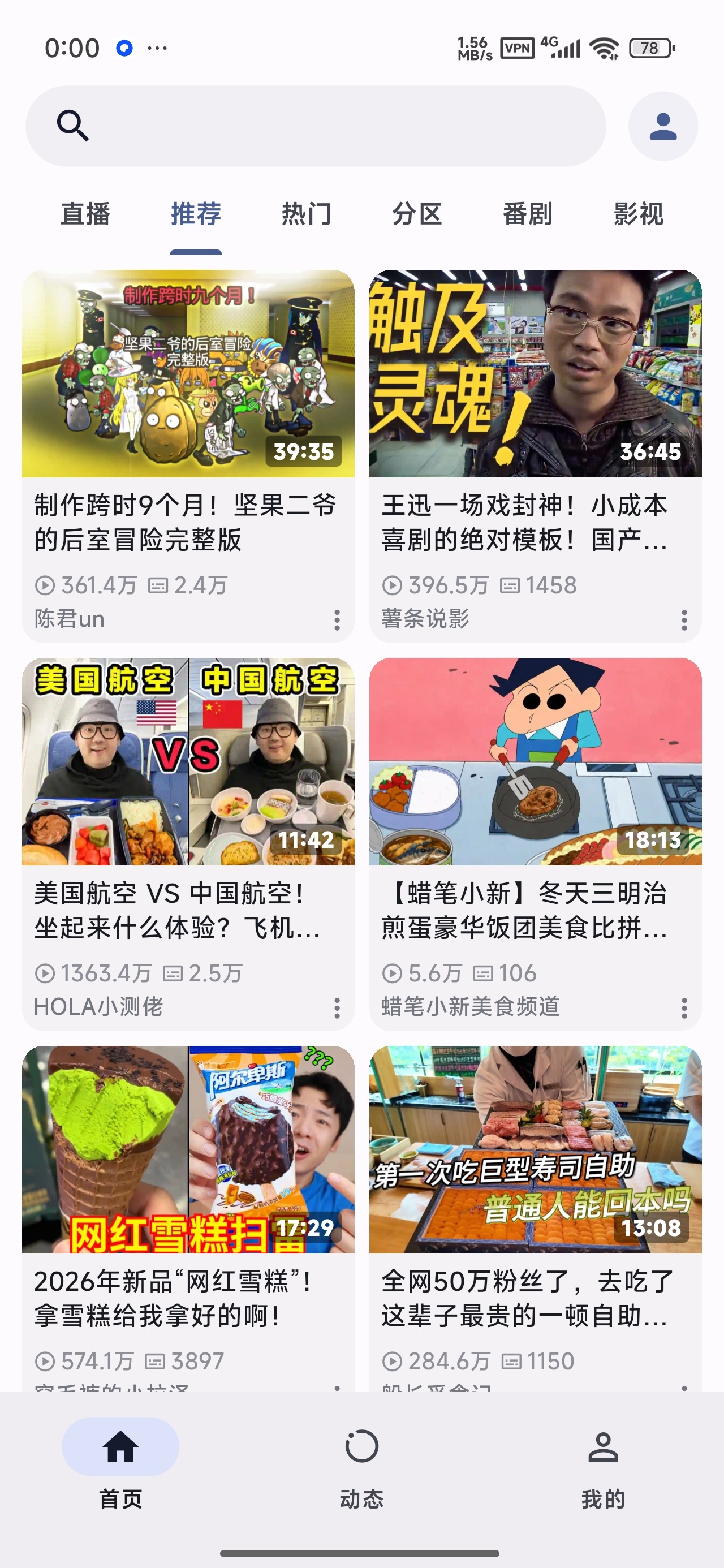
Task: Open the 番剧 tab
Action: (x=527, y=214)
